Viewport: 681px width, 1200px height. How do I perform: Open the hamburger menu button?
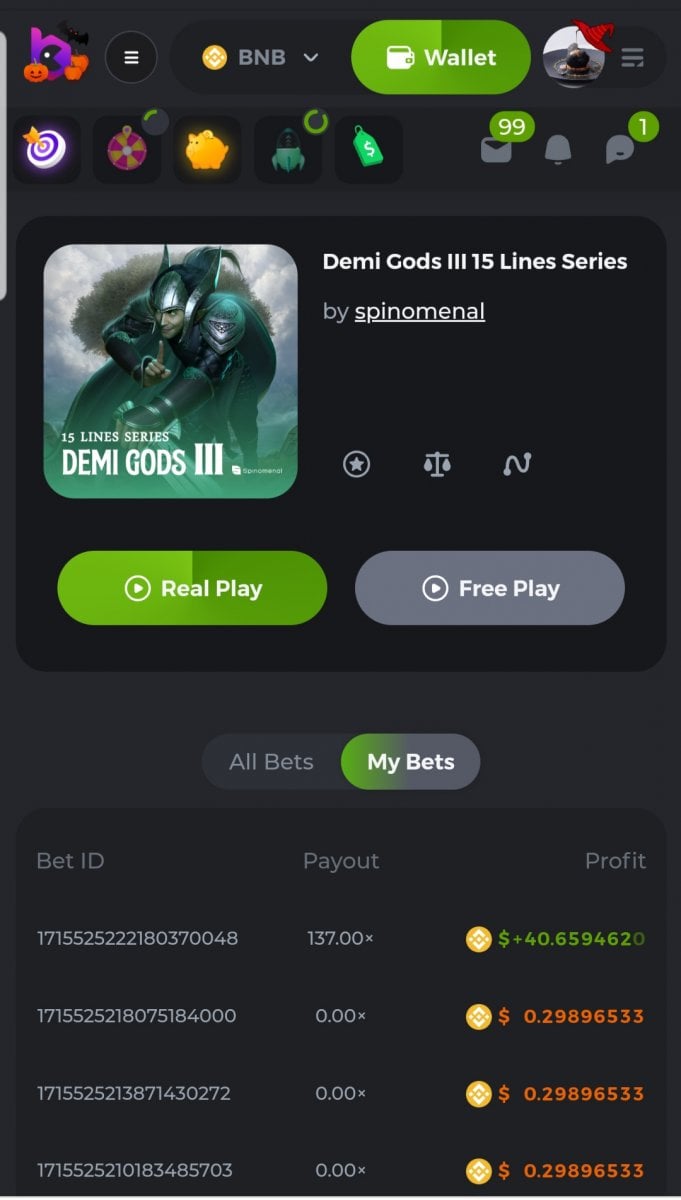pyautogui.click(x=131, y=57)
